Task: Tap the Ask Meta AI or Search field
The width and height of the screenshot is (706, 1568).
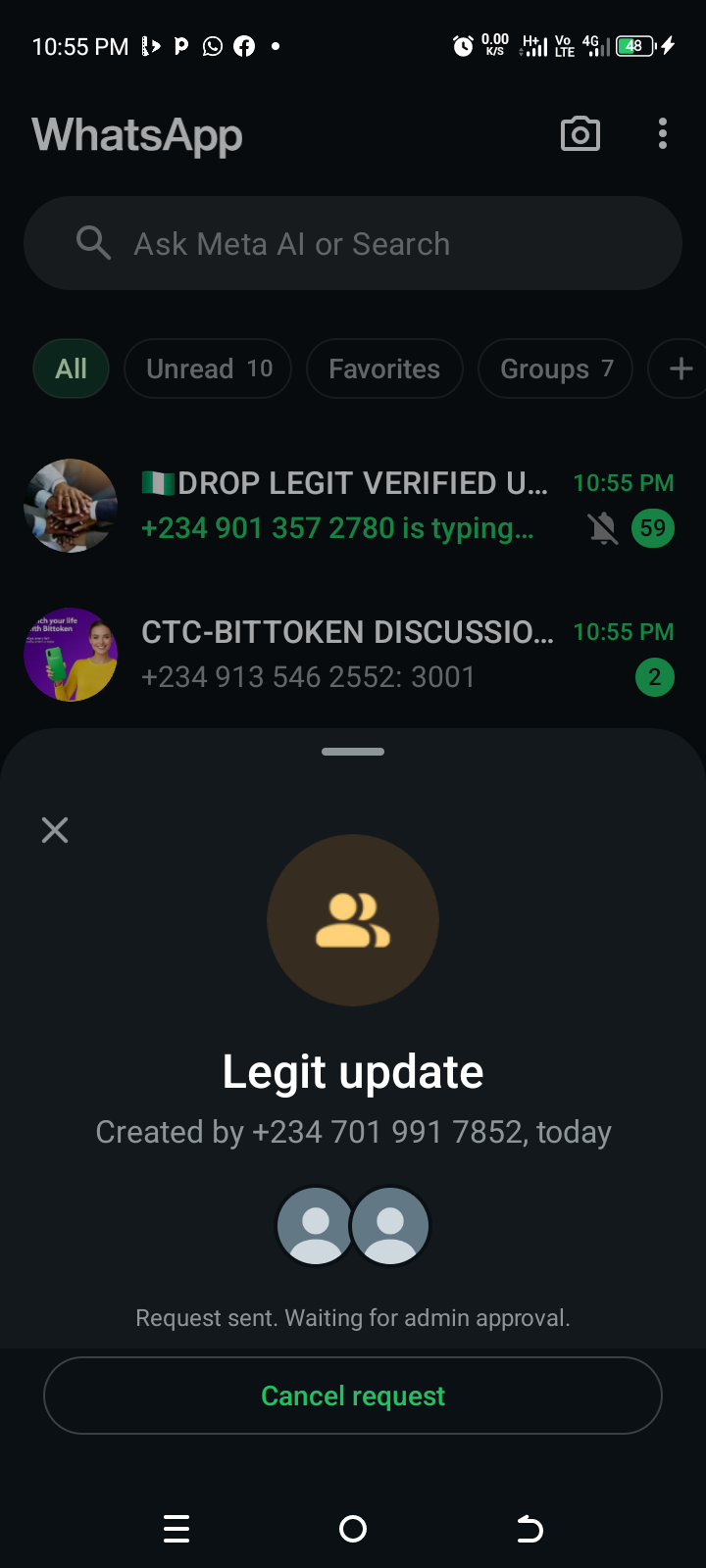Action: tap(353, 243)
